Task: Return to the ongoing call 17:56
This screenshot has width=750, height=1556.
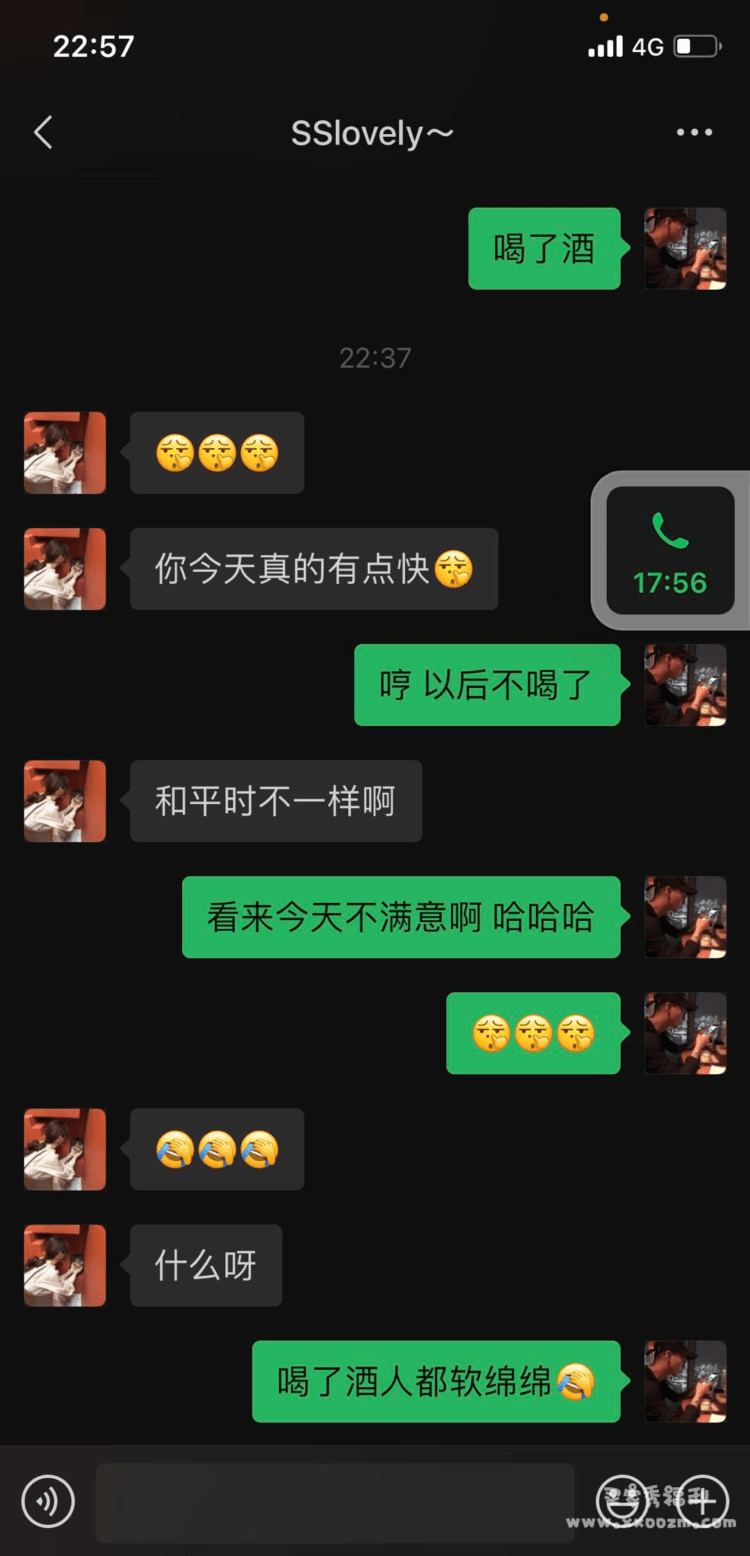Action: click(x=670, y=550)
